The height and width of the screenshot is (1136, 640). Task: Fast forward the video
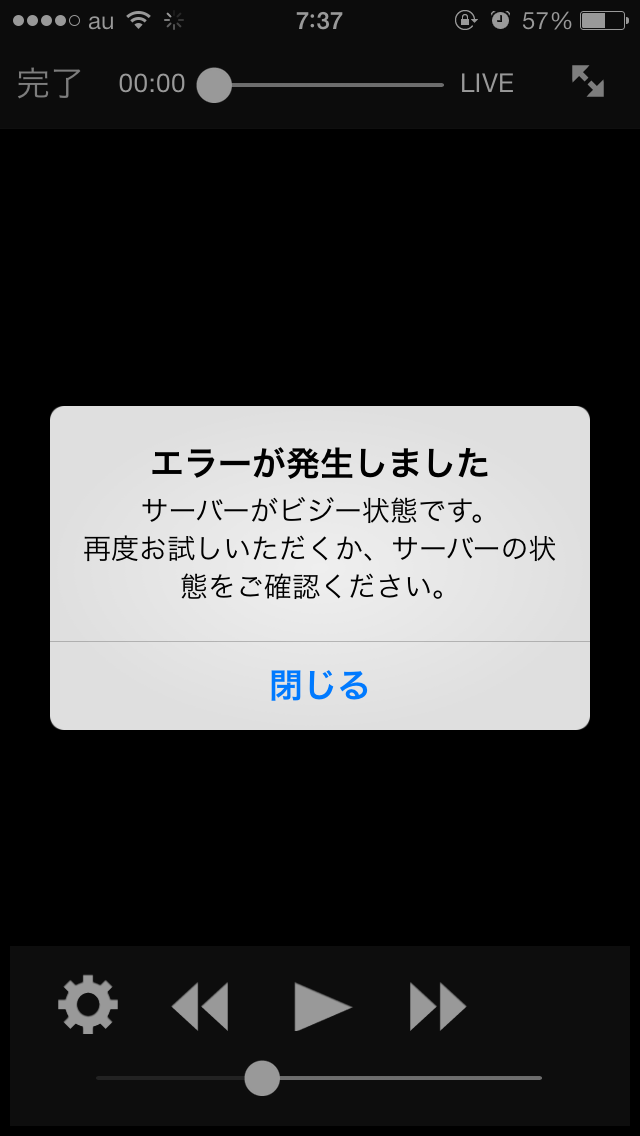438,1006
